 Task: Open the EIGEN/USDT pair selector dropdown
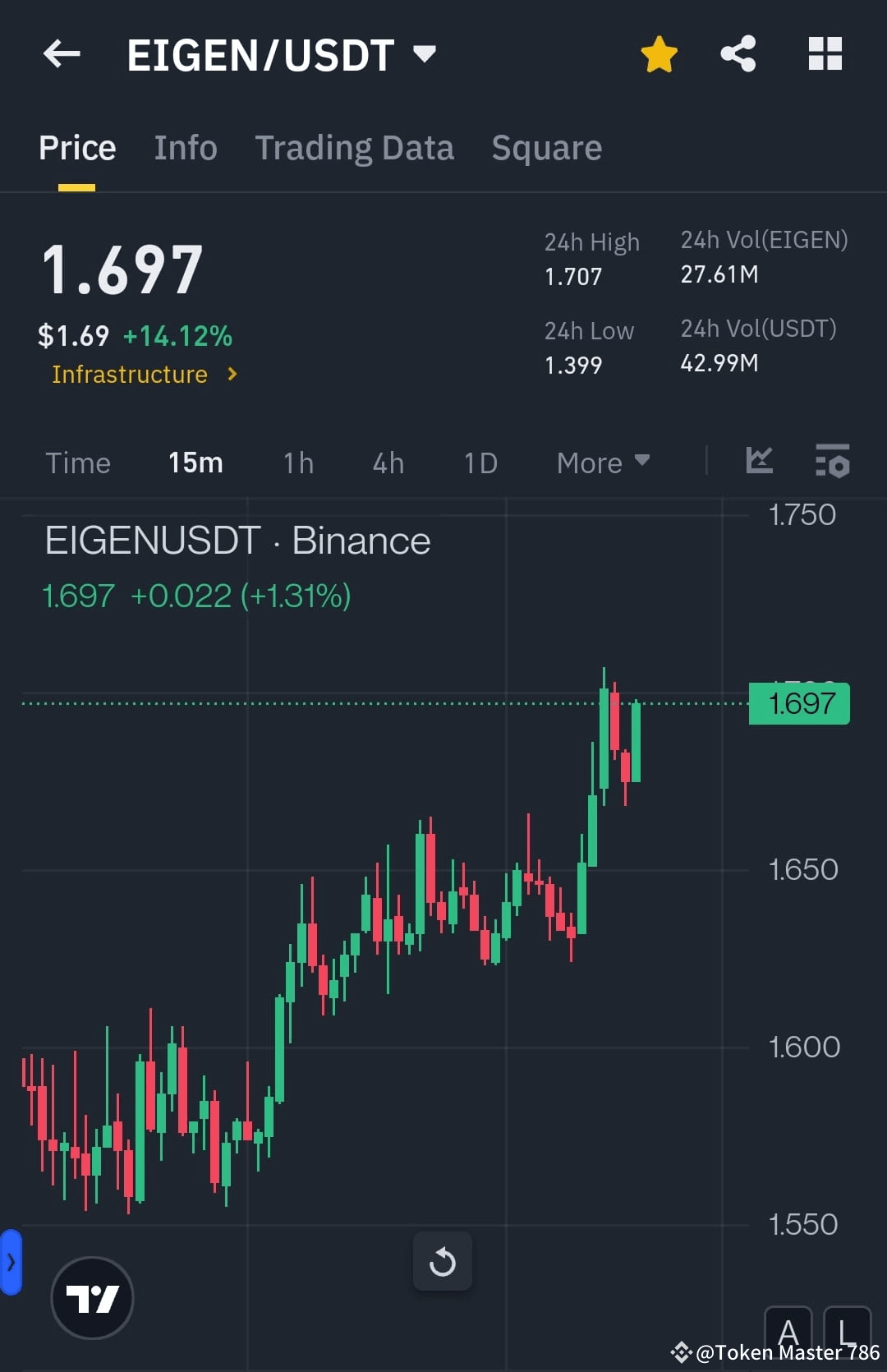tap(425, 54)
